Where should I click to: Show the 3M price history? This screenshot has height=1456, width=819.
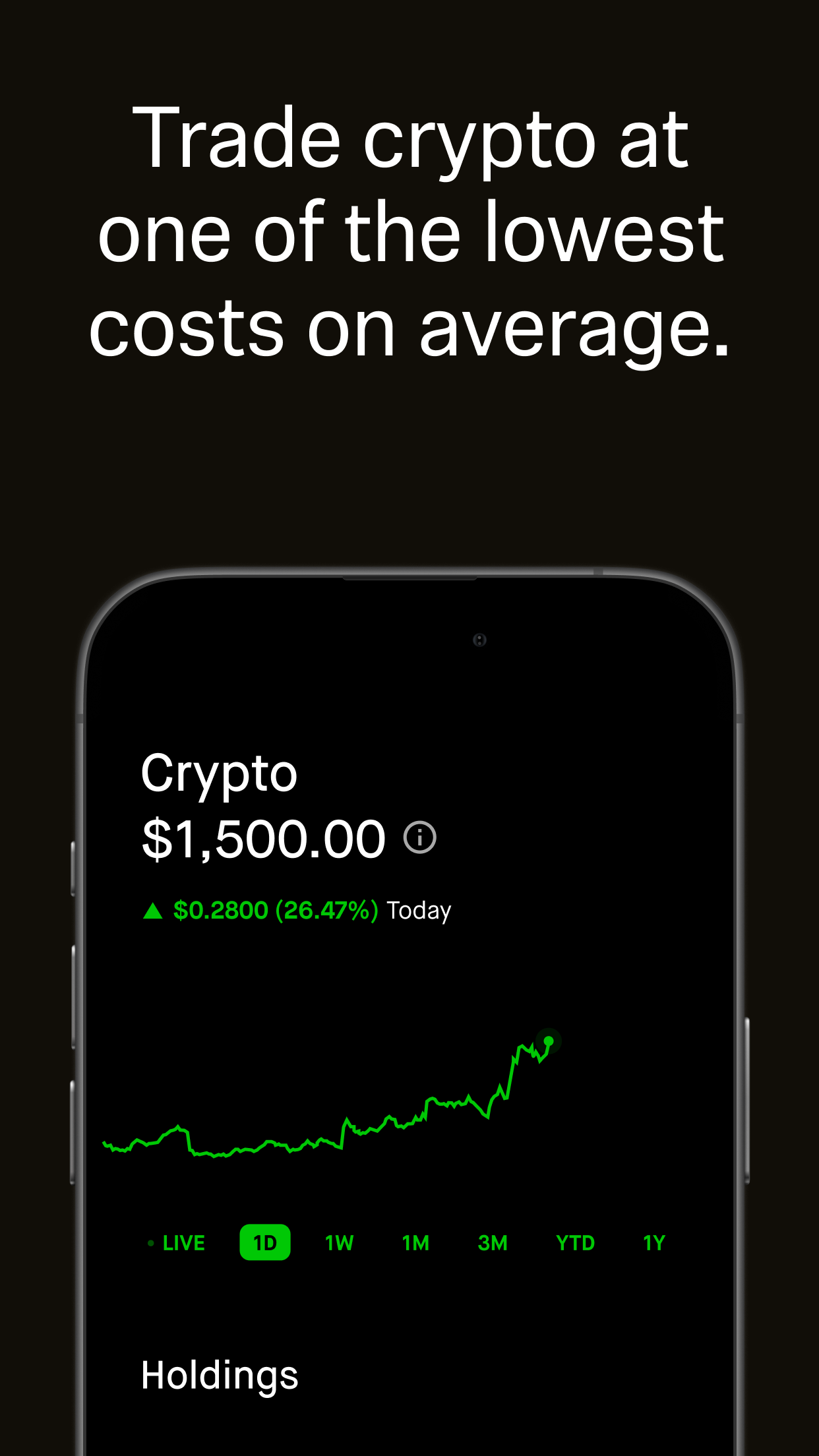(x=493, y=1243)
